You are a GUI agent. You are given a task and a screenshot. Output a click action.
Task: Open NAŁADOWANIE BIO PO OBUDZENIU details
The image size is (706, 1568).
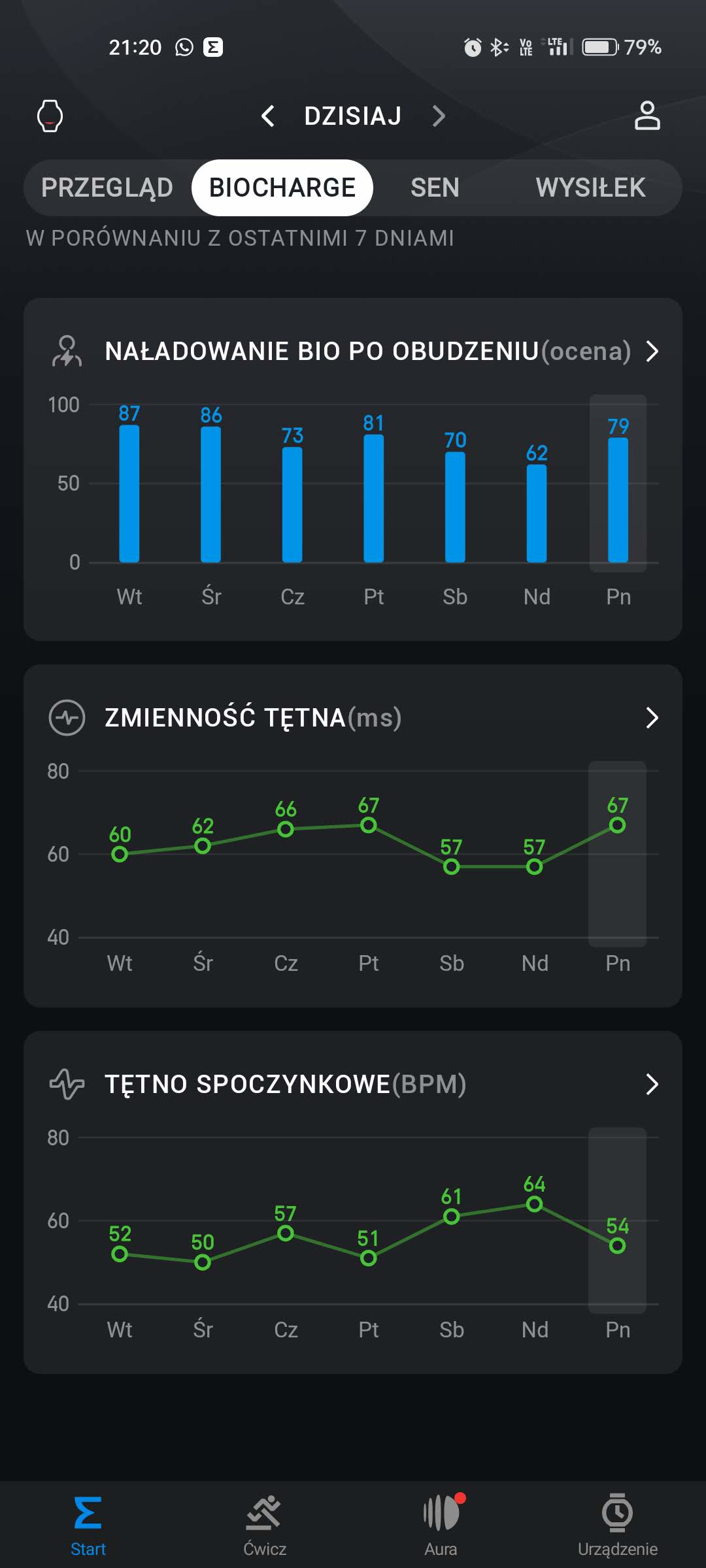click(652, 351)
